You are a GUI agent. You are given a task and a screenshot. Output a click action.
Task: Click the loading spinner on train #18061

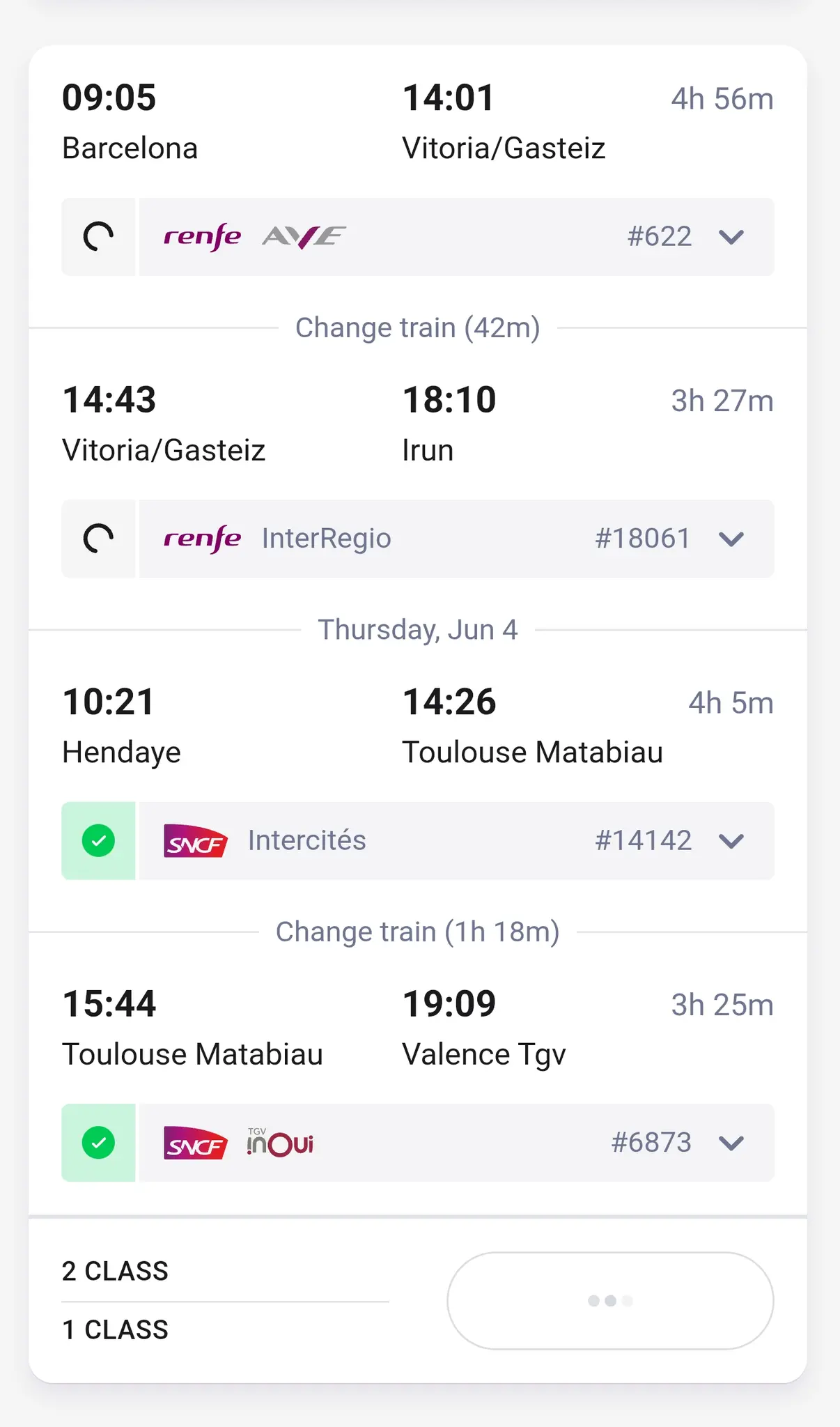(98, 539)
